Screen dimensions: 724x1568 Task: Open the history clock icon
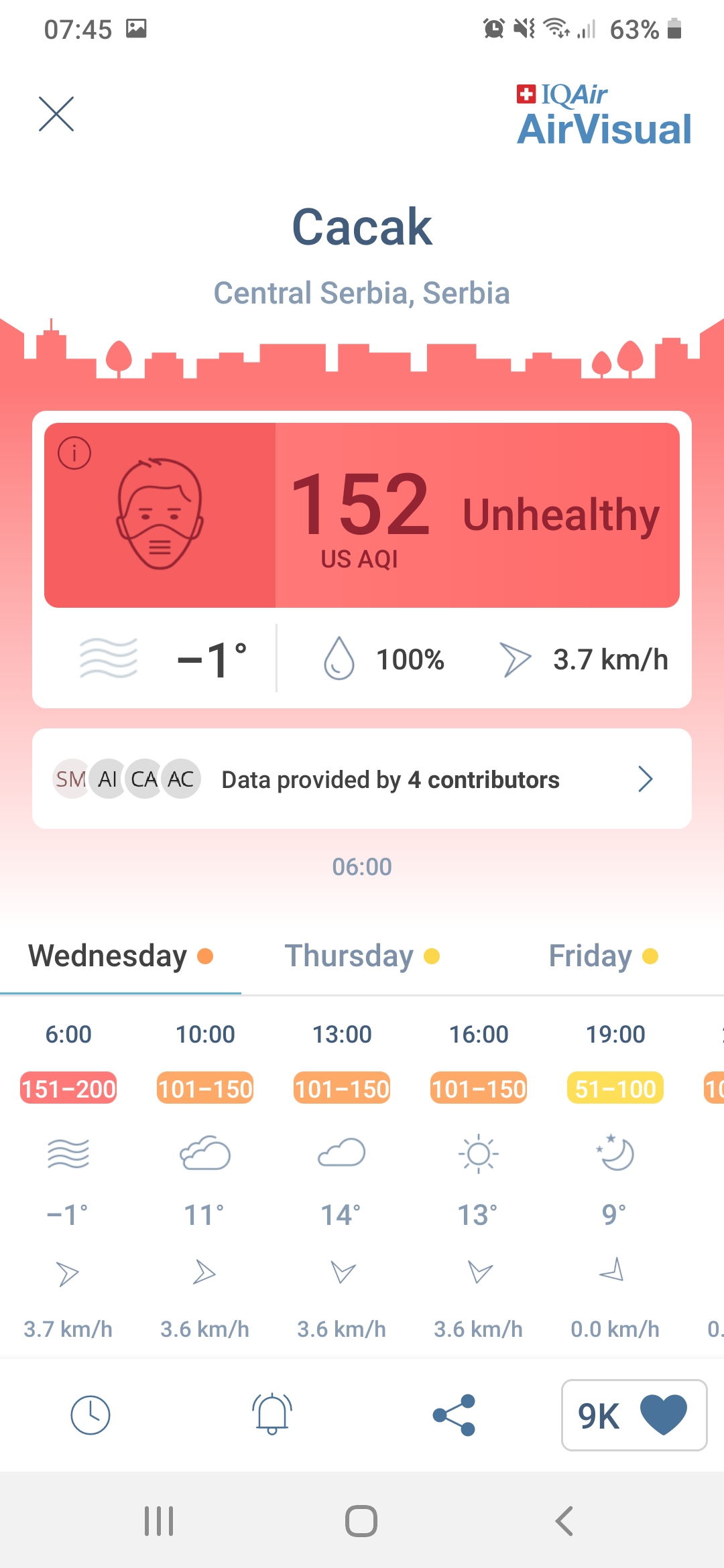click(x=90, y=1415)
